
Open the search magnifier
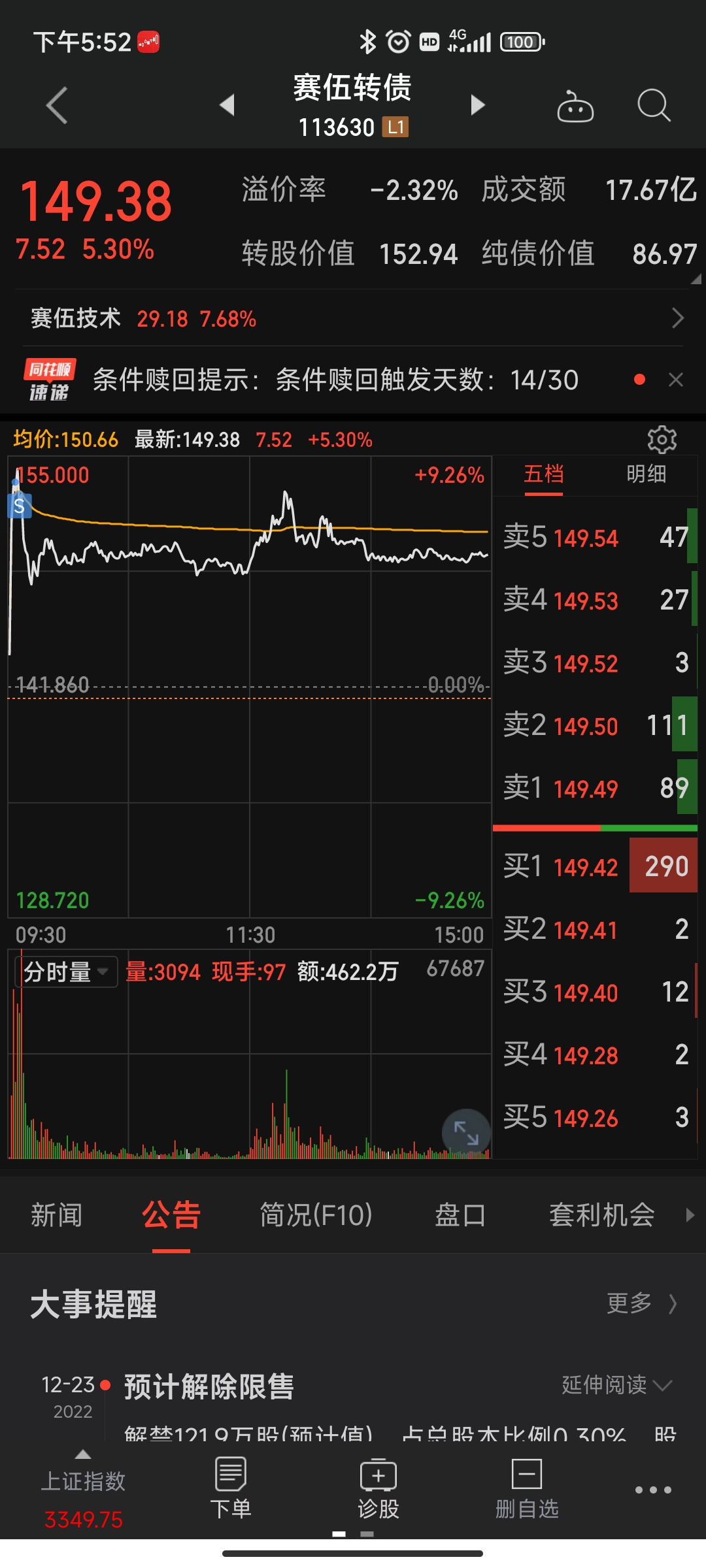[654, 105]
